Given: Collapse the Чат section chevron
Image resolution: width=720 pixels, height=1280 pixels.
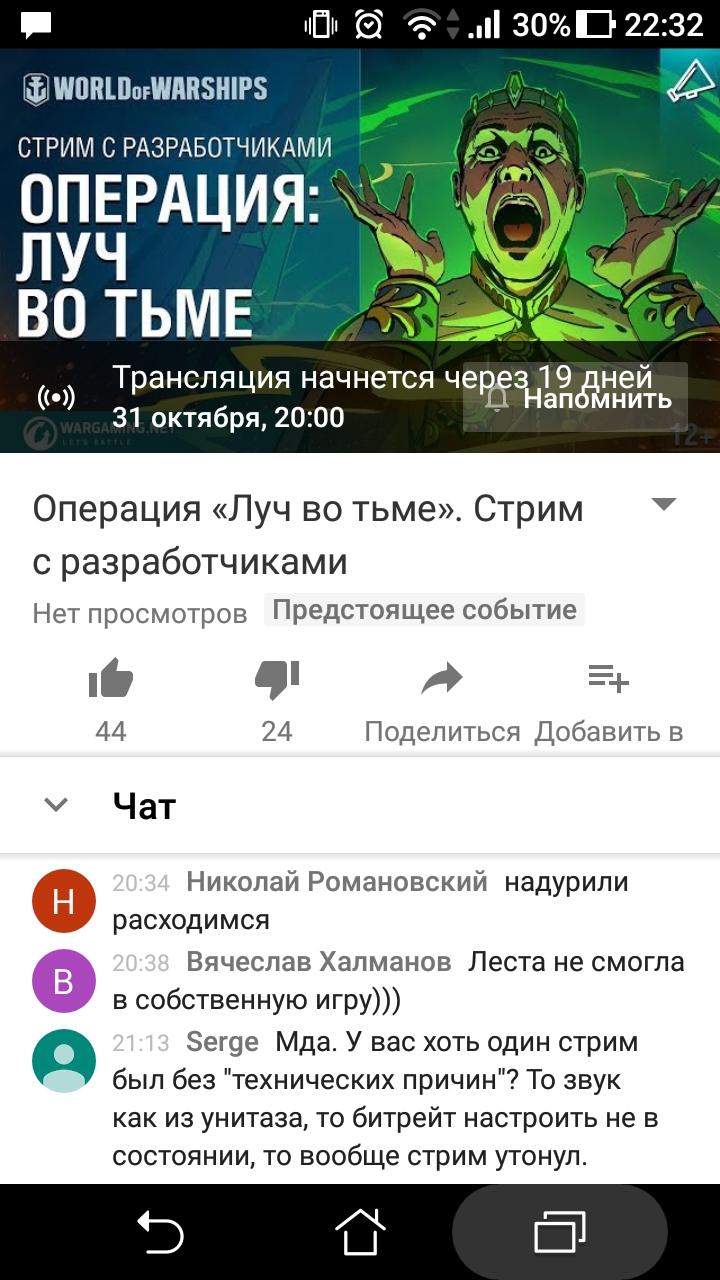Looking at the screenshot, I should tap(56, 805).
